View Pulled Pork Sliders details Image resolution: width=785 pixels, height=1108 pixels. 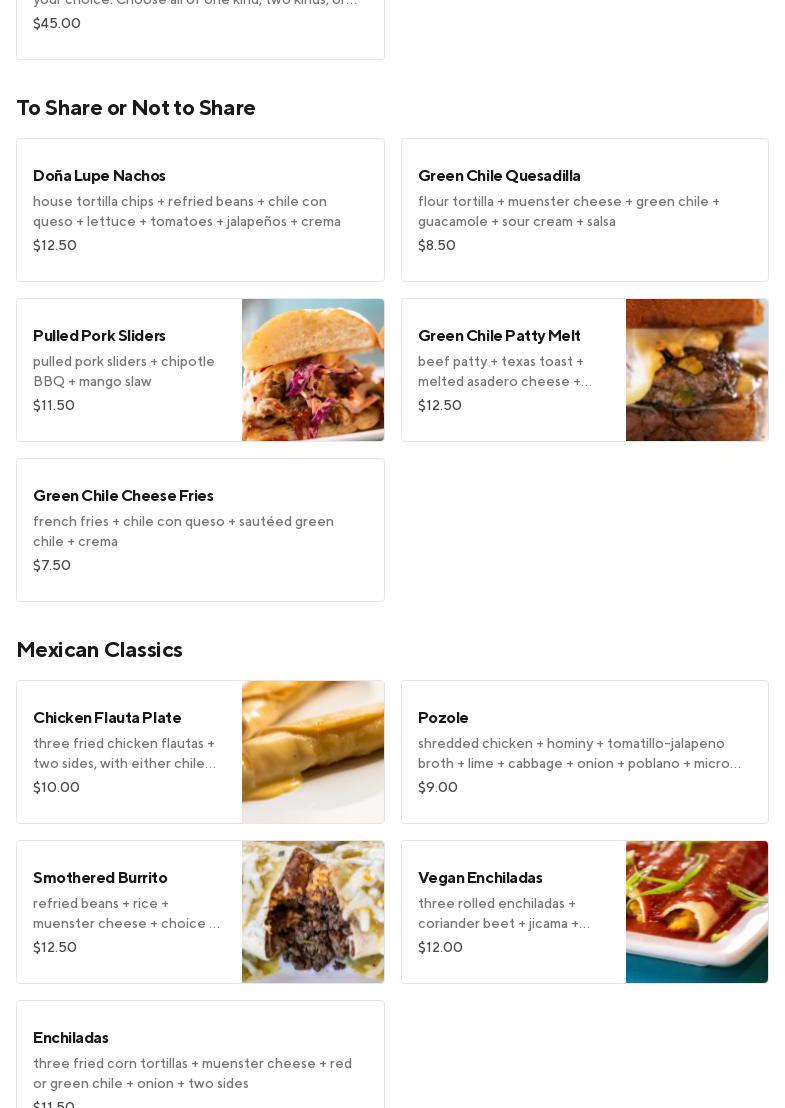(200, 370)
